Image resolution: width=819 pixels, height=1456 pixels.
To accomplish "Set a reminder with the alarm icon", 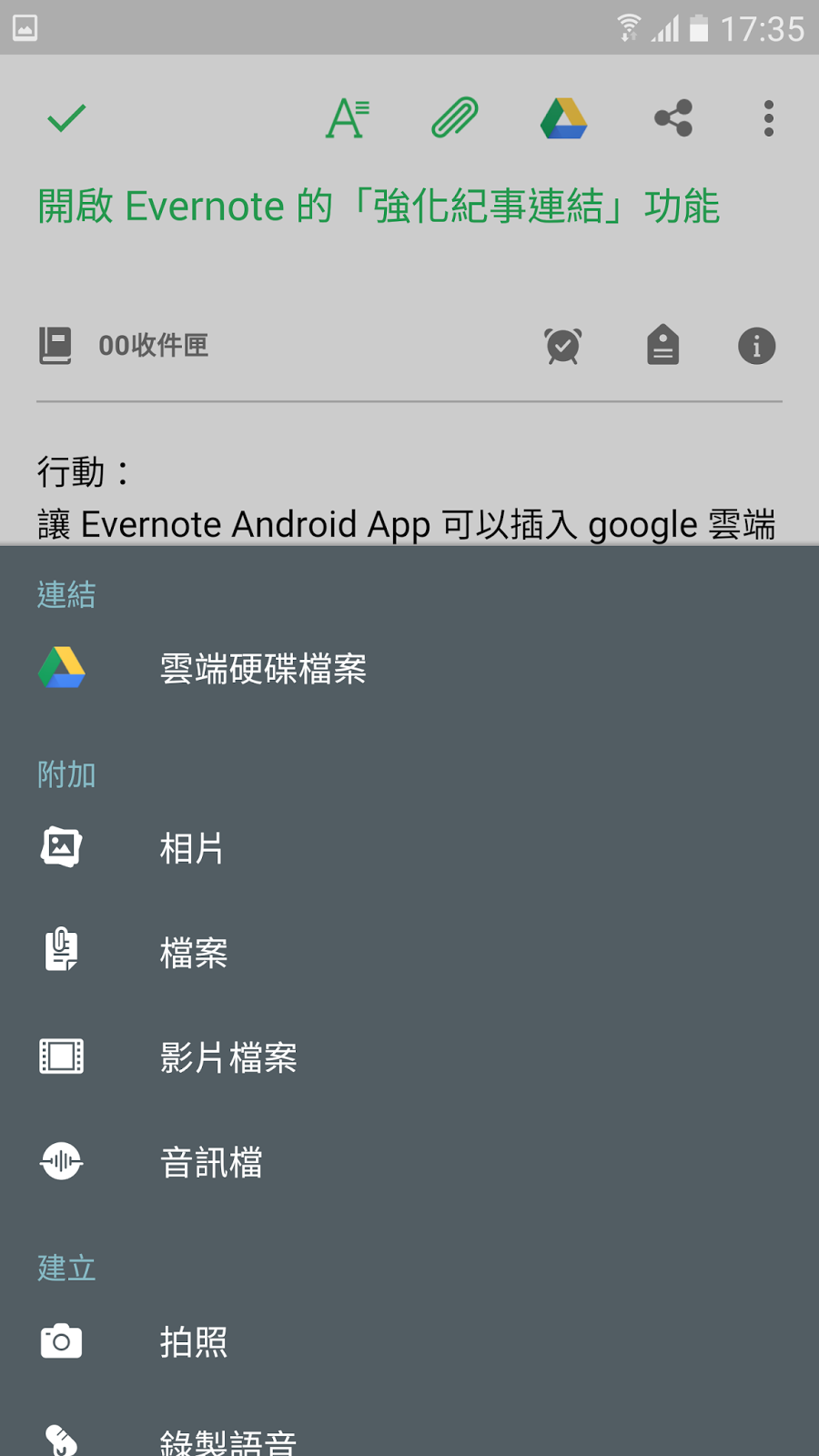I will (x=563, y=346).
